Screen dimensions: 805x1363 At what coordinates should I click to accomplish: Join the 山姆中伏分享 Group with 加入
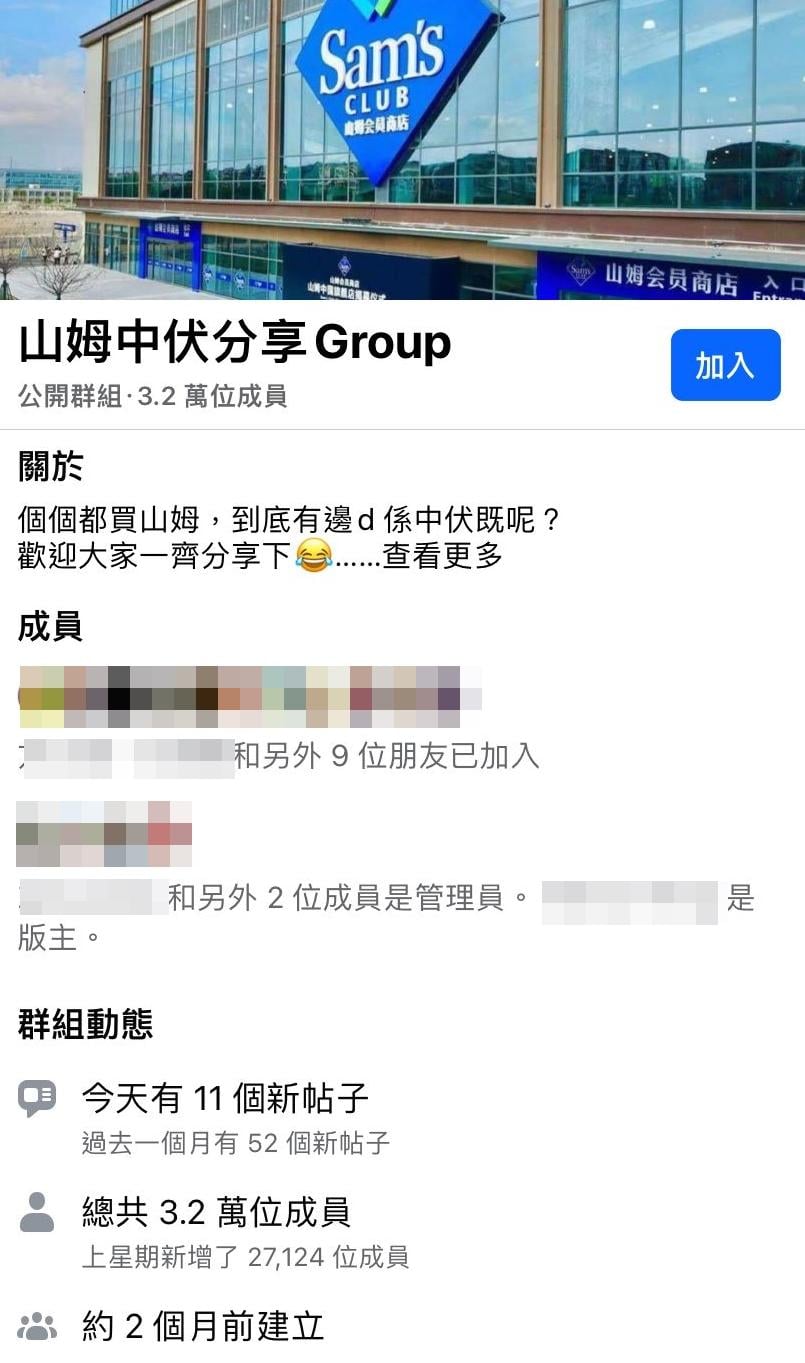click(x=725, y=365)
